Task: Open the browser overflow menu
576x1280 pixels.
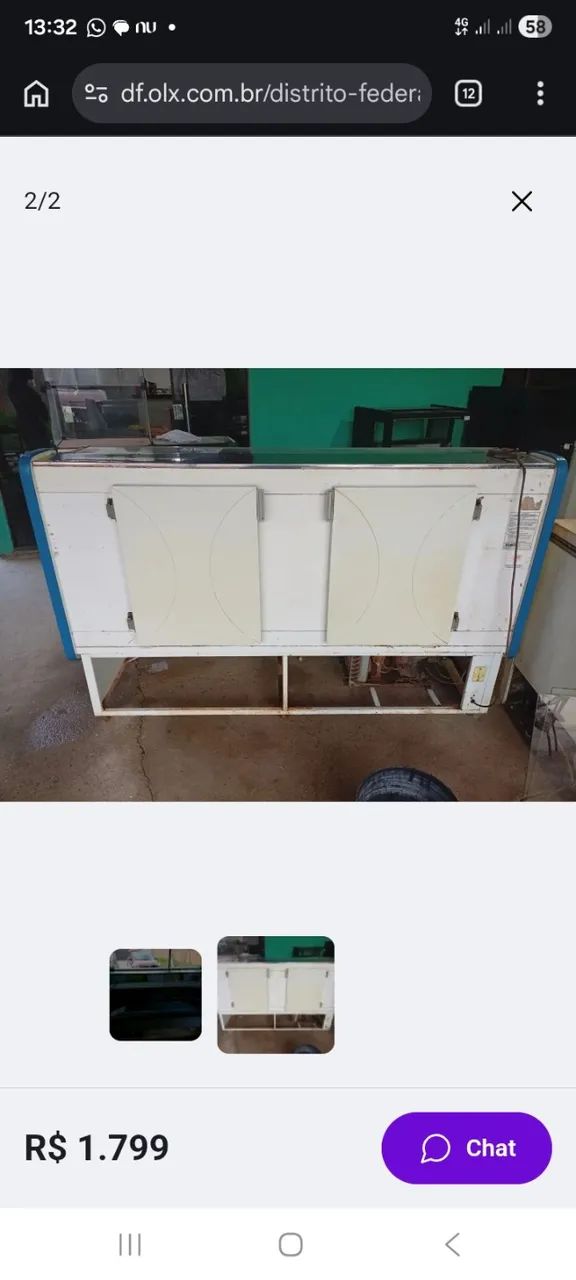Action: pos(540,94)
